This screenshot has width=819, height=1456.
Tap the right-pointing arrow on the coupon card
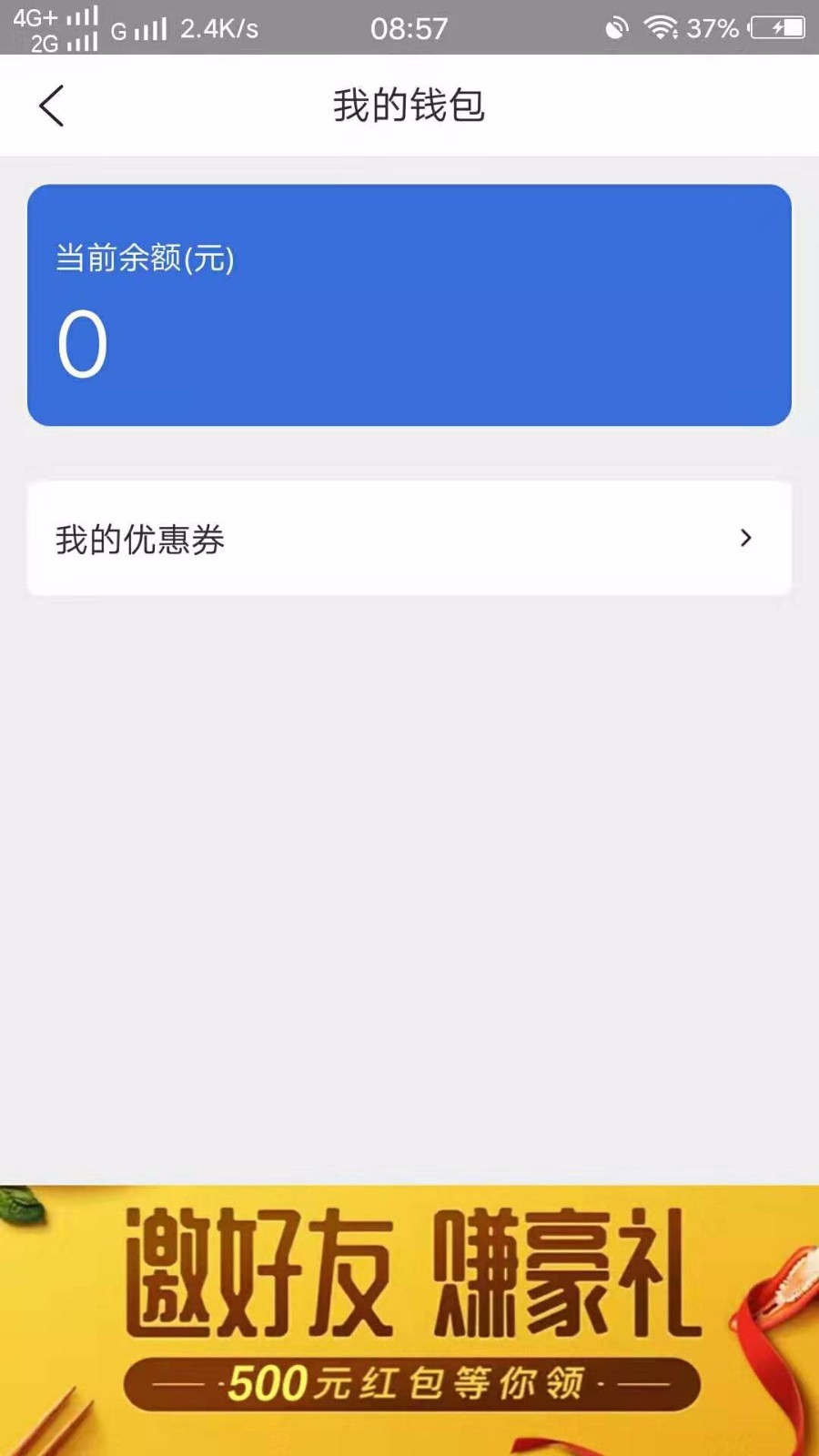click(746, 538)
